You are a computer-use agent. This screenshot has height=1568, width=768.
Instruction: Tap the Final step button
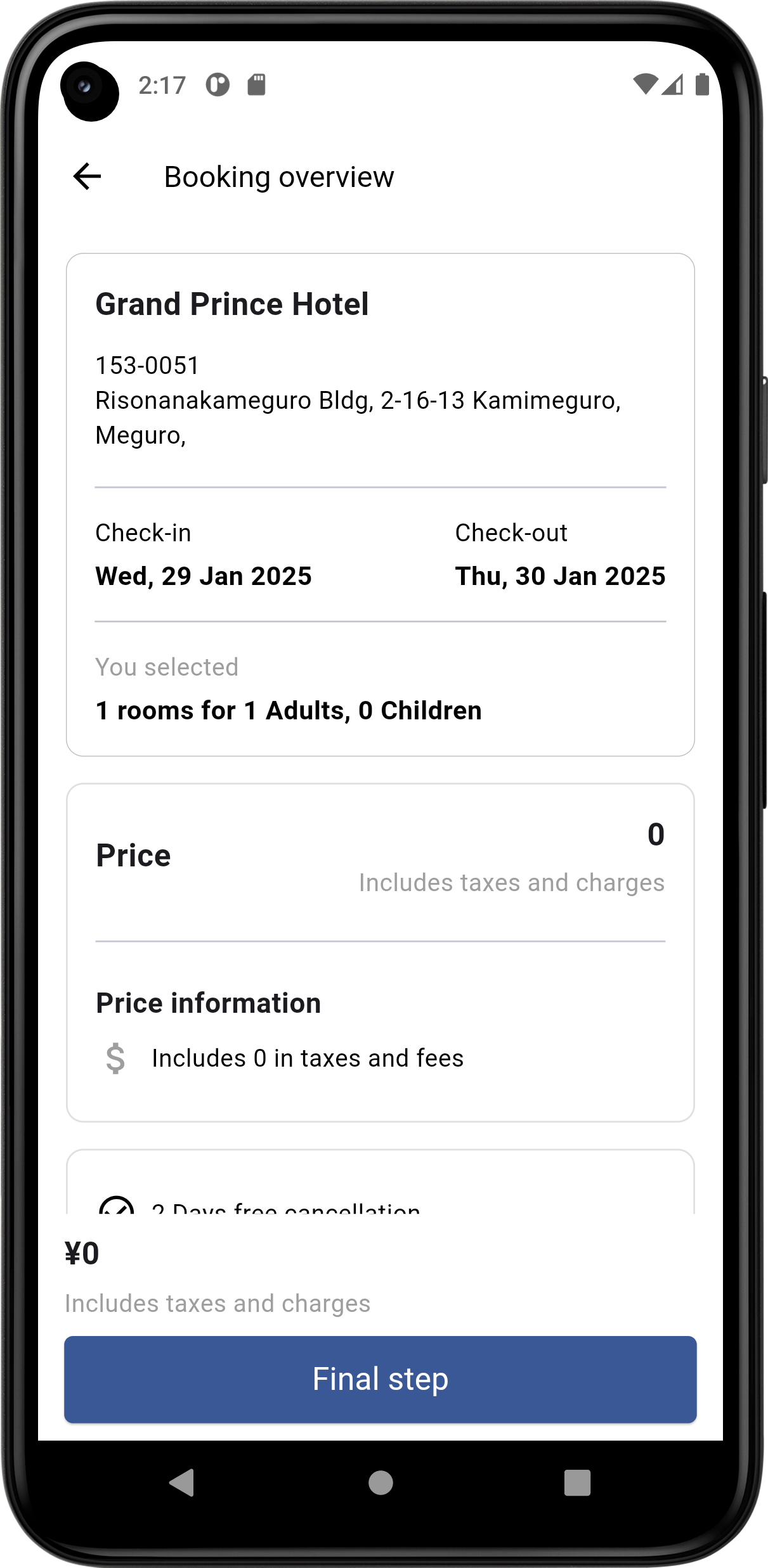(x=381, y=1379)
